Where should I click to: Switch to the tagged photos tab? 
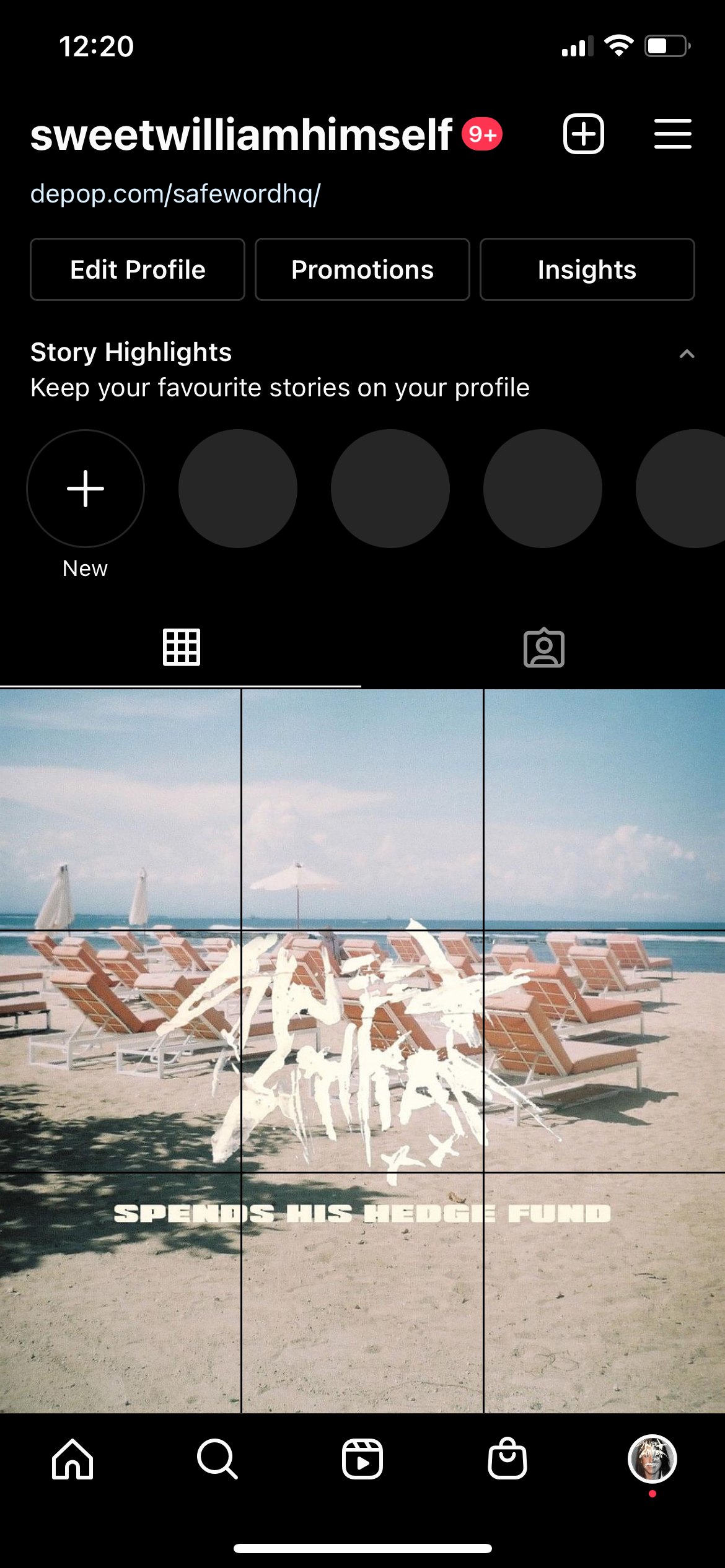(x=543, y=648)
